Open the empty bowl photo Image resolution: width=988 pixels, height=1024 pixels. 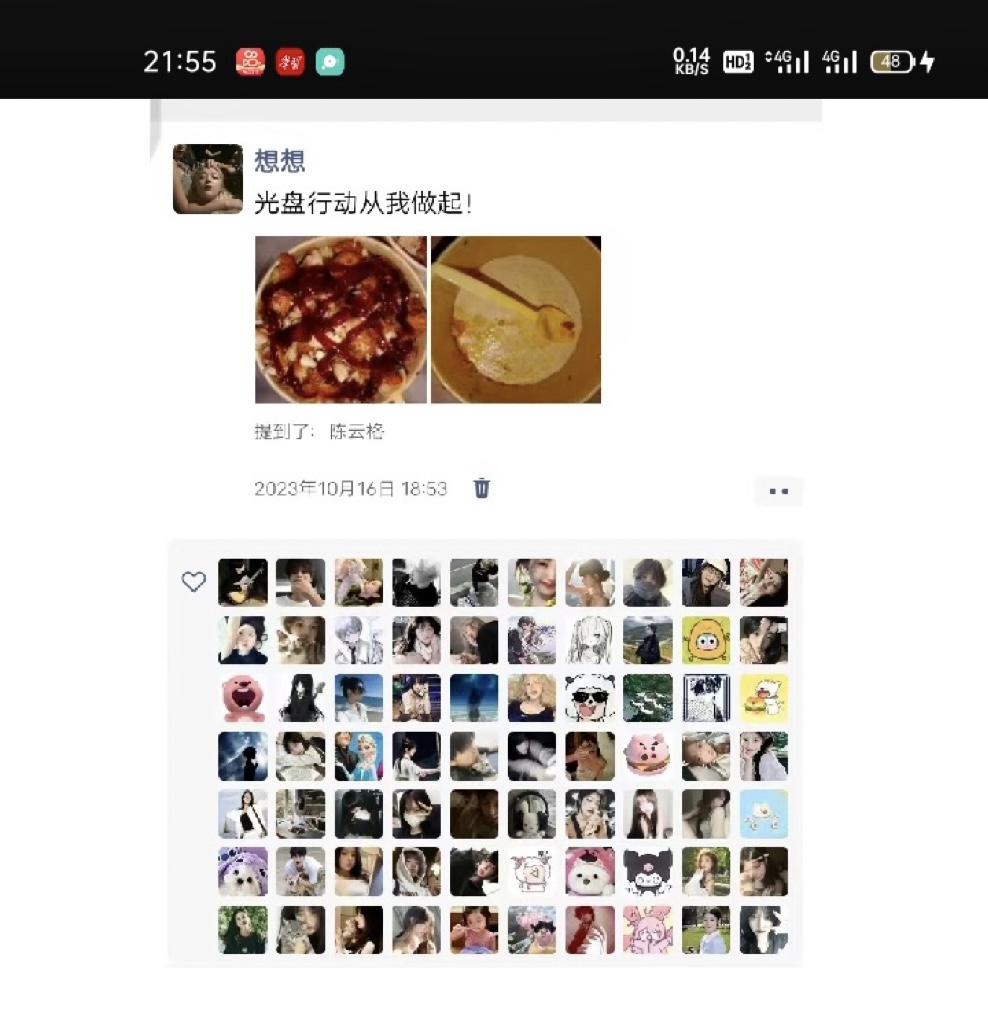[516, 320]
